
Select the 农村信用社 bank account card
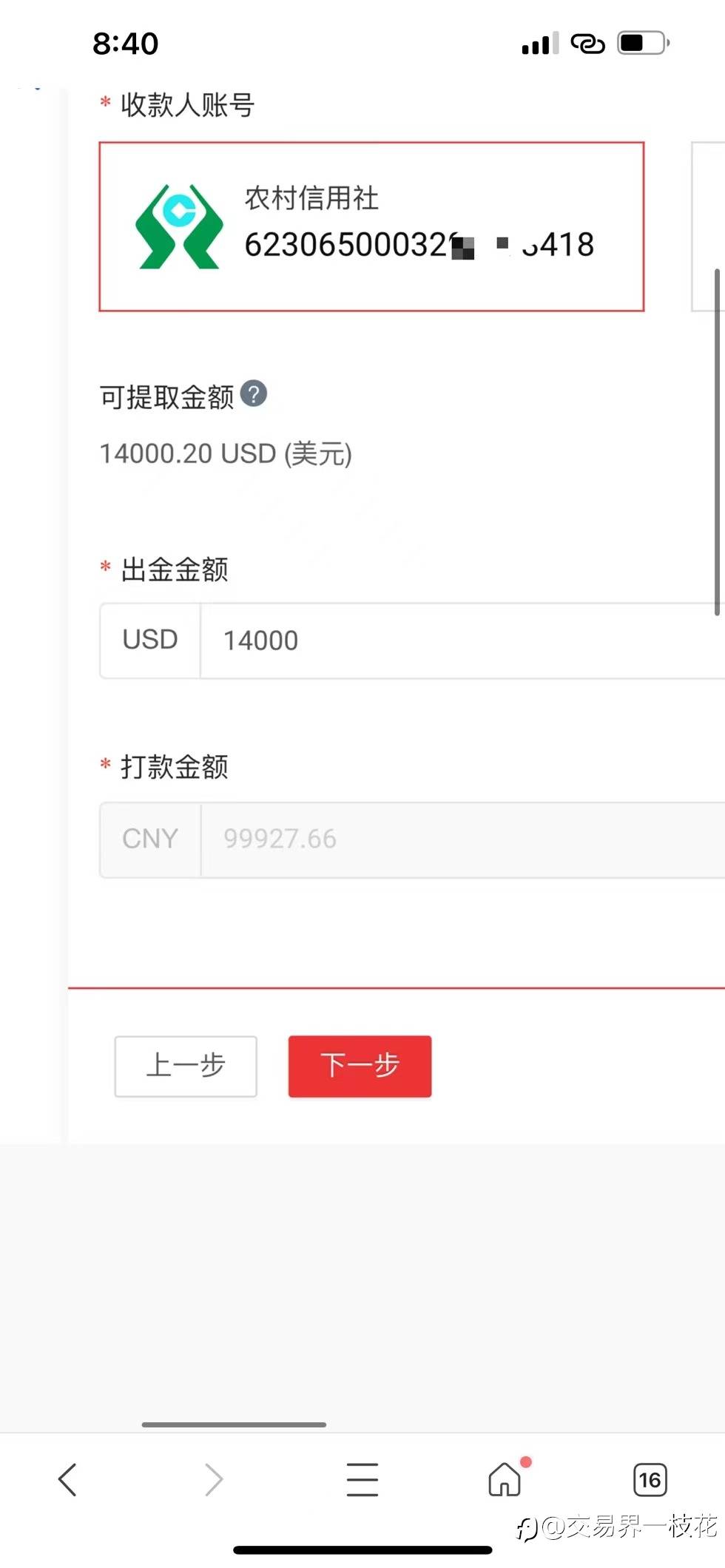(371, 226)
